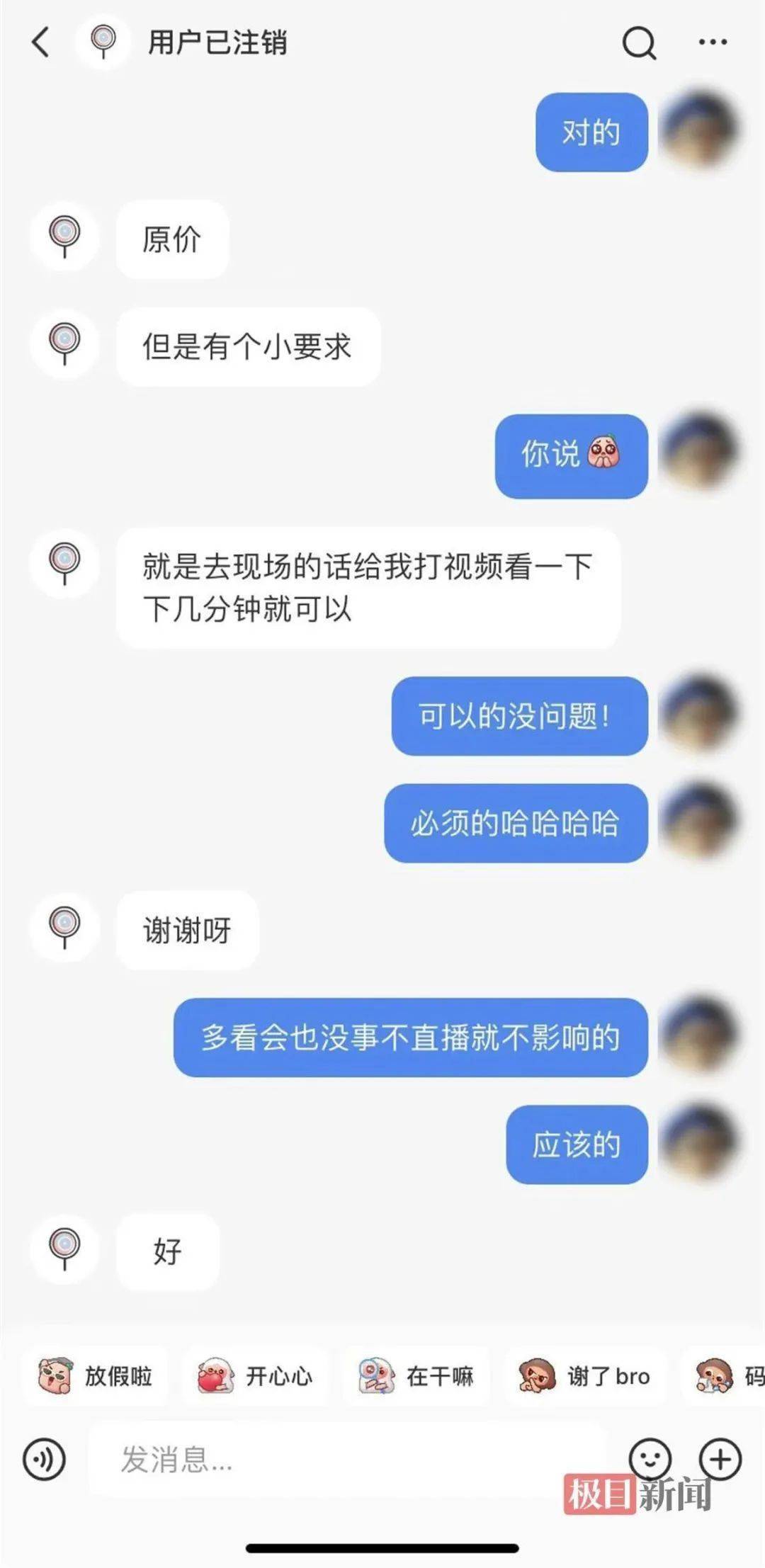Open the three-dot more options menu
Screen dimensions: 765x1568
click(712, 42)
